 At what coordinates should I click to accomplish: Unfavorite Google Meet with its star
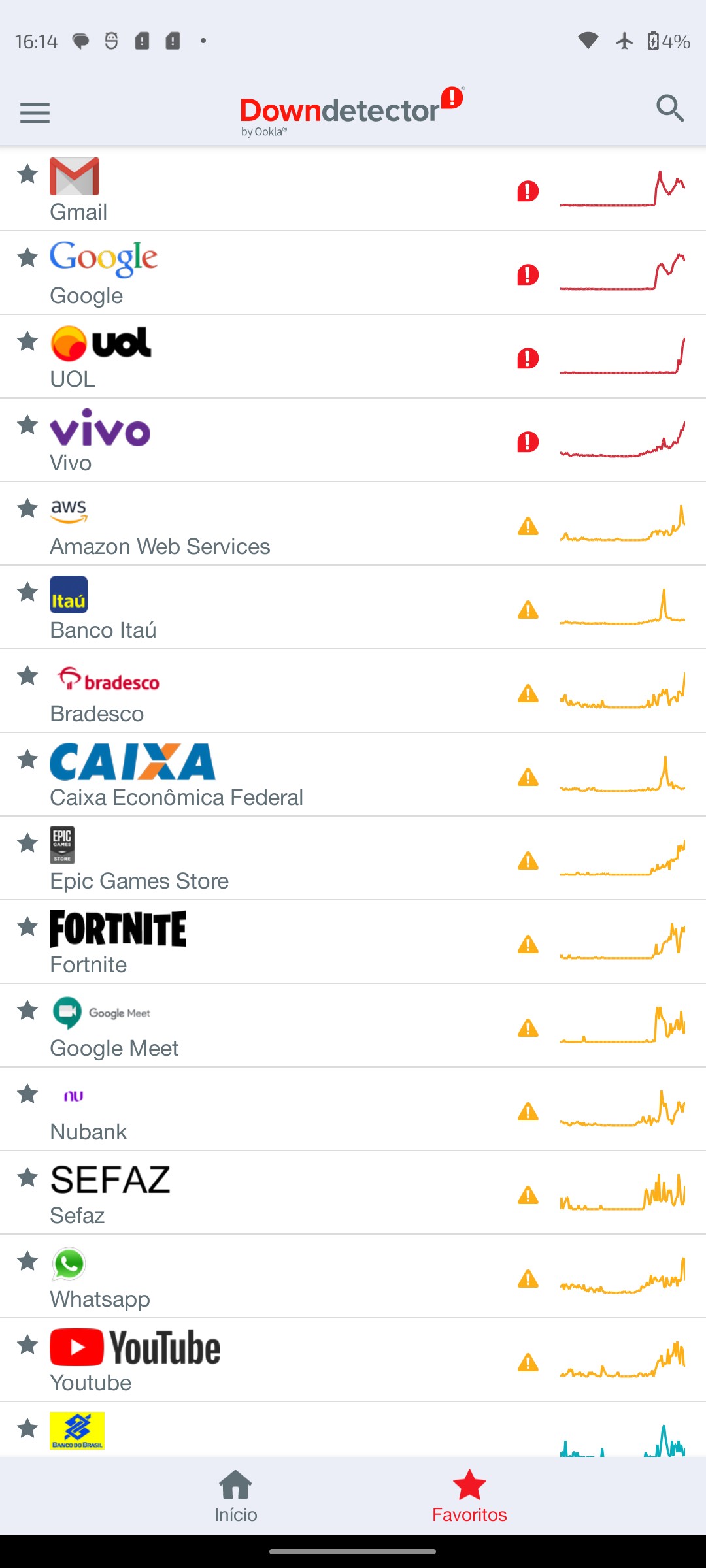point(27,1011)
